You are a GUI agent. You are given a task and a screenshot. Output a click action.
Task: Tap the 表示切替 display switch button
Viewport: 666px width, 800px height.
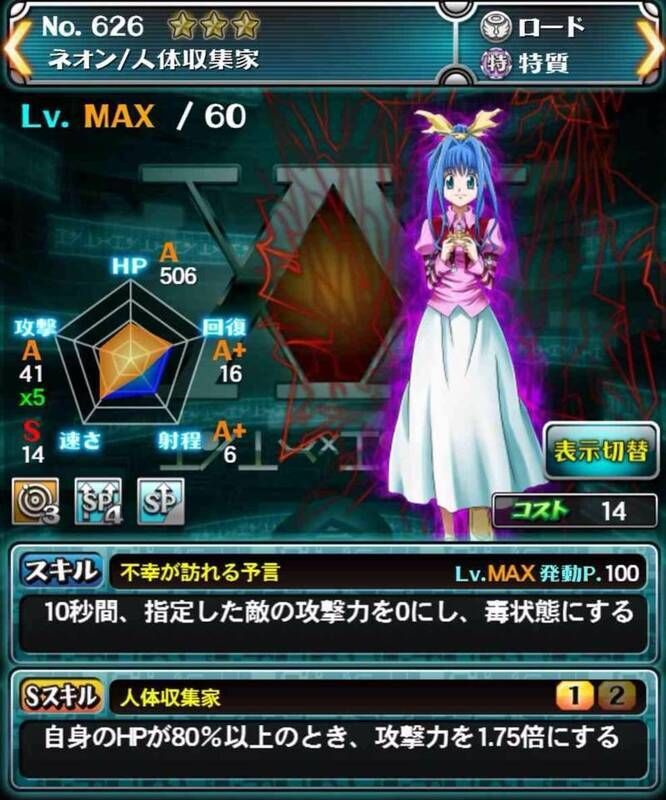point(600,450)
